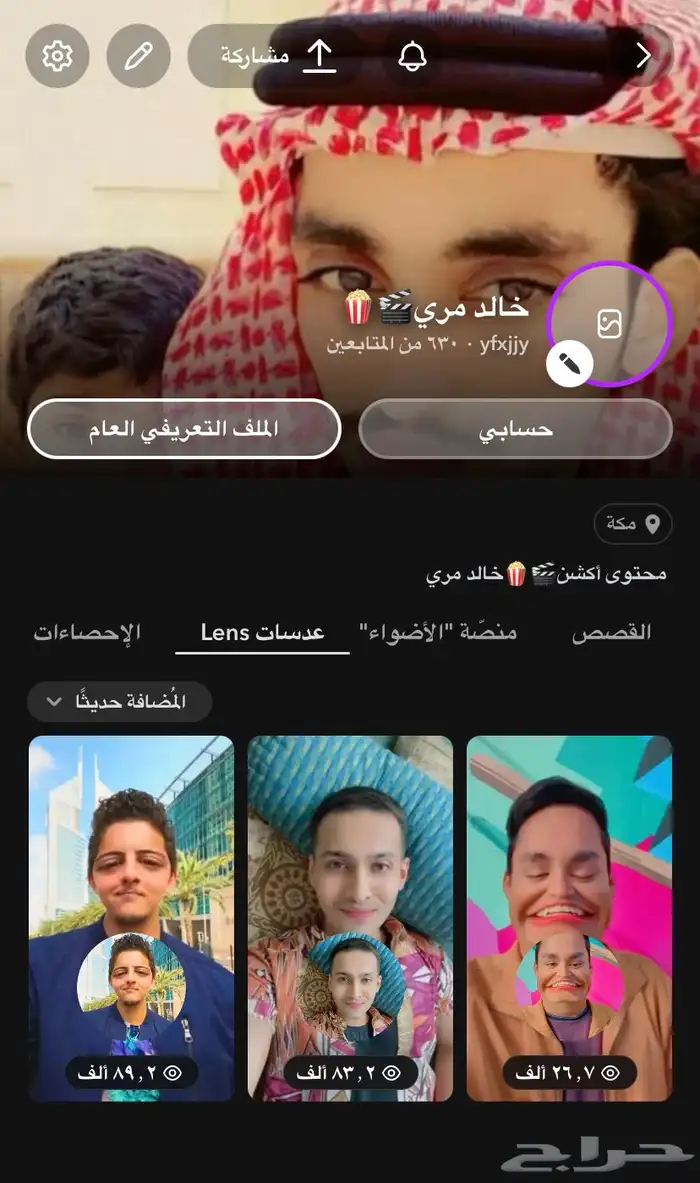
Task: Open حسابي account button
Action: point(515,429)
